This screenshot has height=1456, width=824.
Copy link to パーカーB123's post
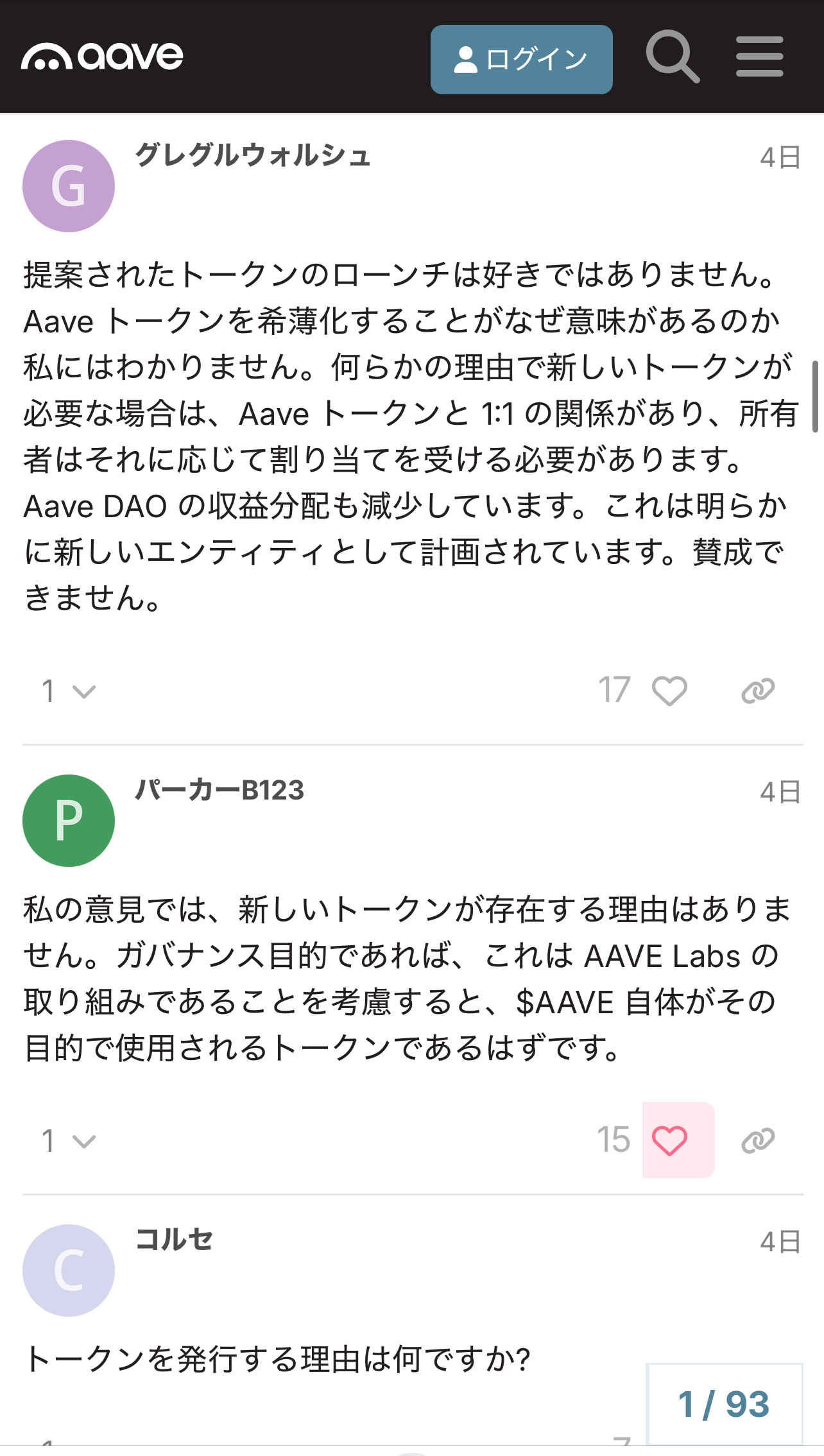tap(758, 1141)
